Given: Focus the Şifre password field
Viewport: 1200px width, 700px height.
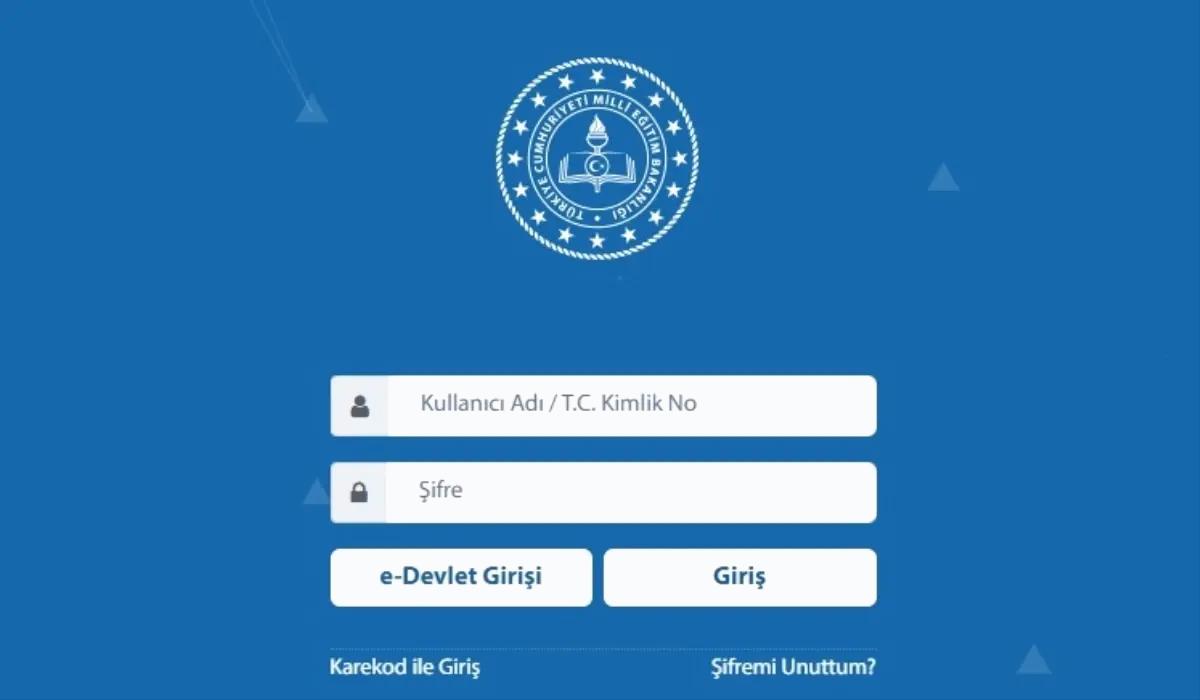Looking at the screenshot, I should [x=630, y=492].
